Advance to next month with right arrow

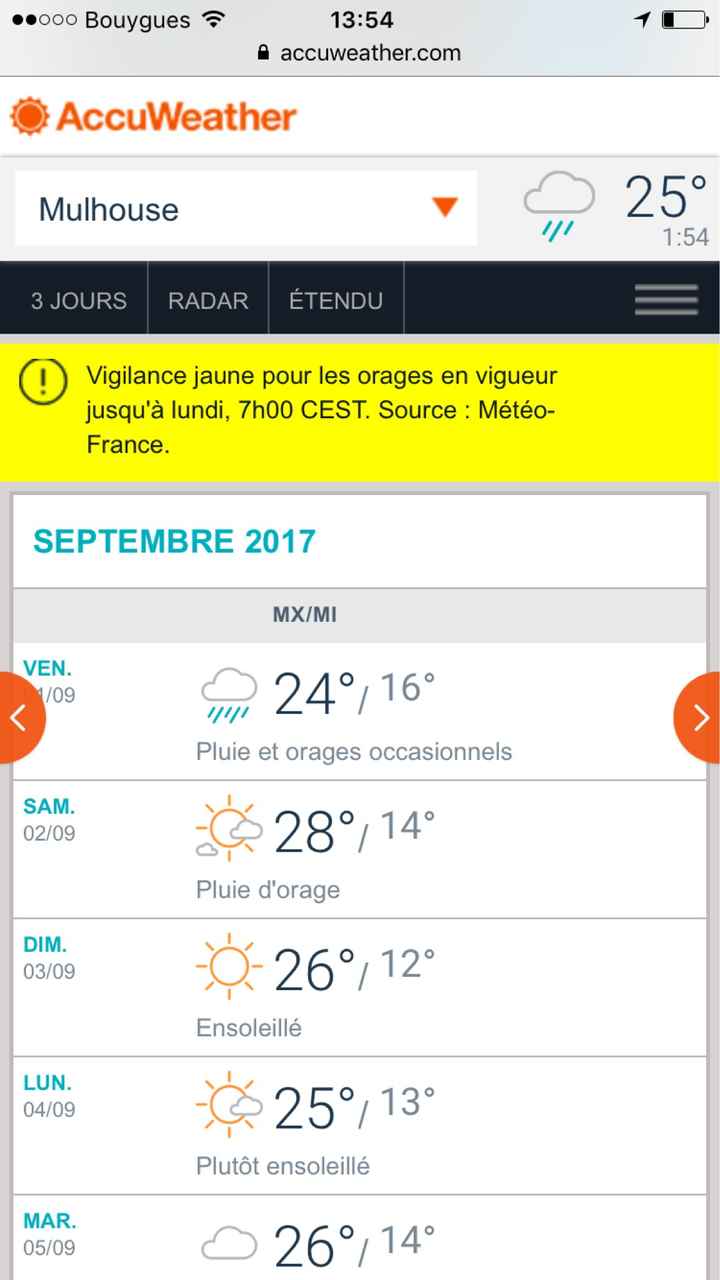(x=702, y=717)
